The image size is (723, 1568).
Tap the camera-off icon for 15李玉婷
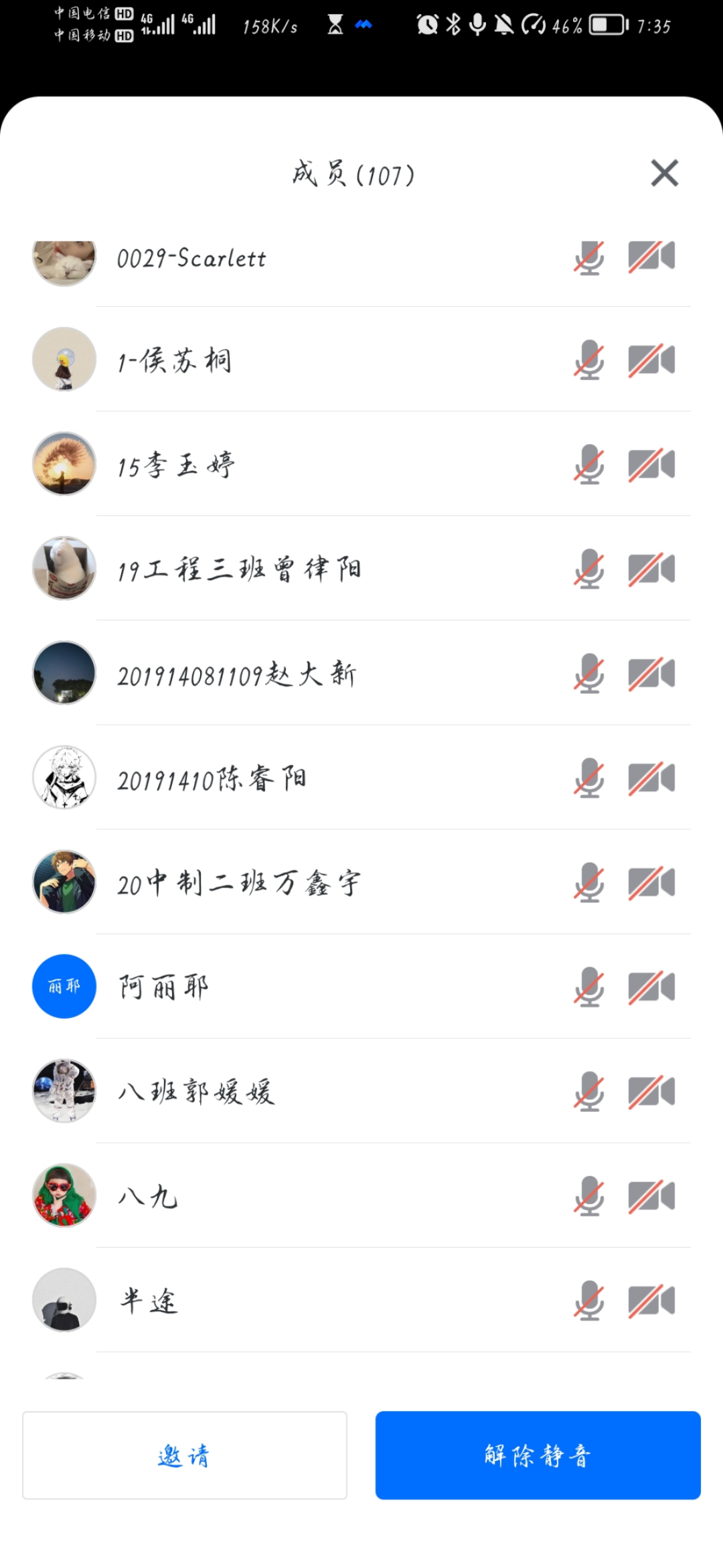(x=651, y=465)
